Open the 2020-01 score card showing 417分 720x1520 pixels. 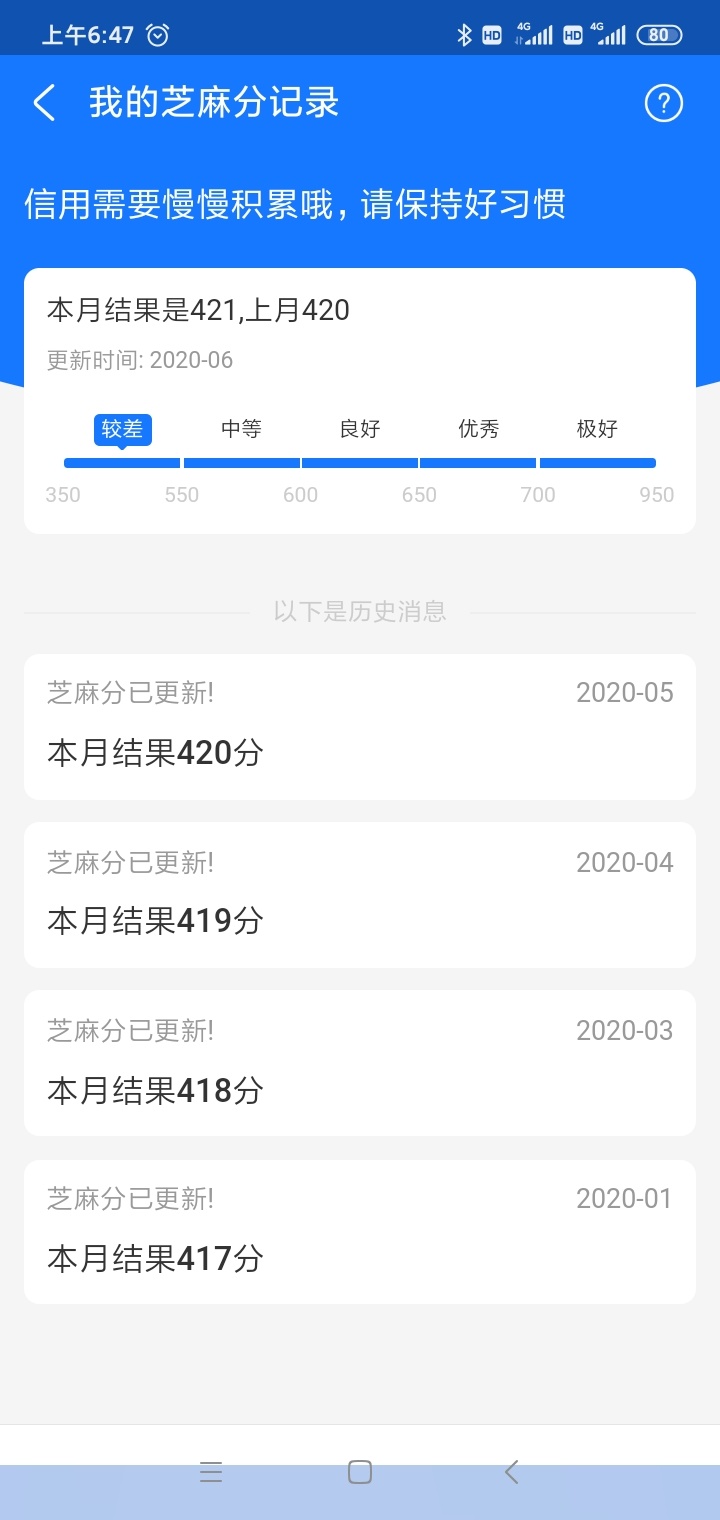coord(360,1232)
